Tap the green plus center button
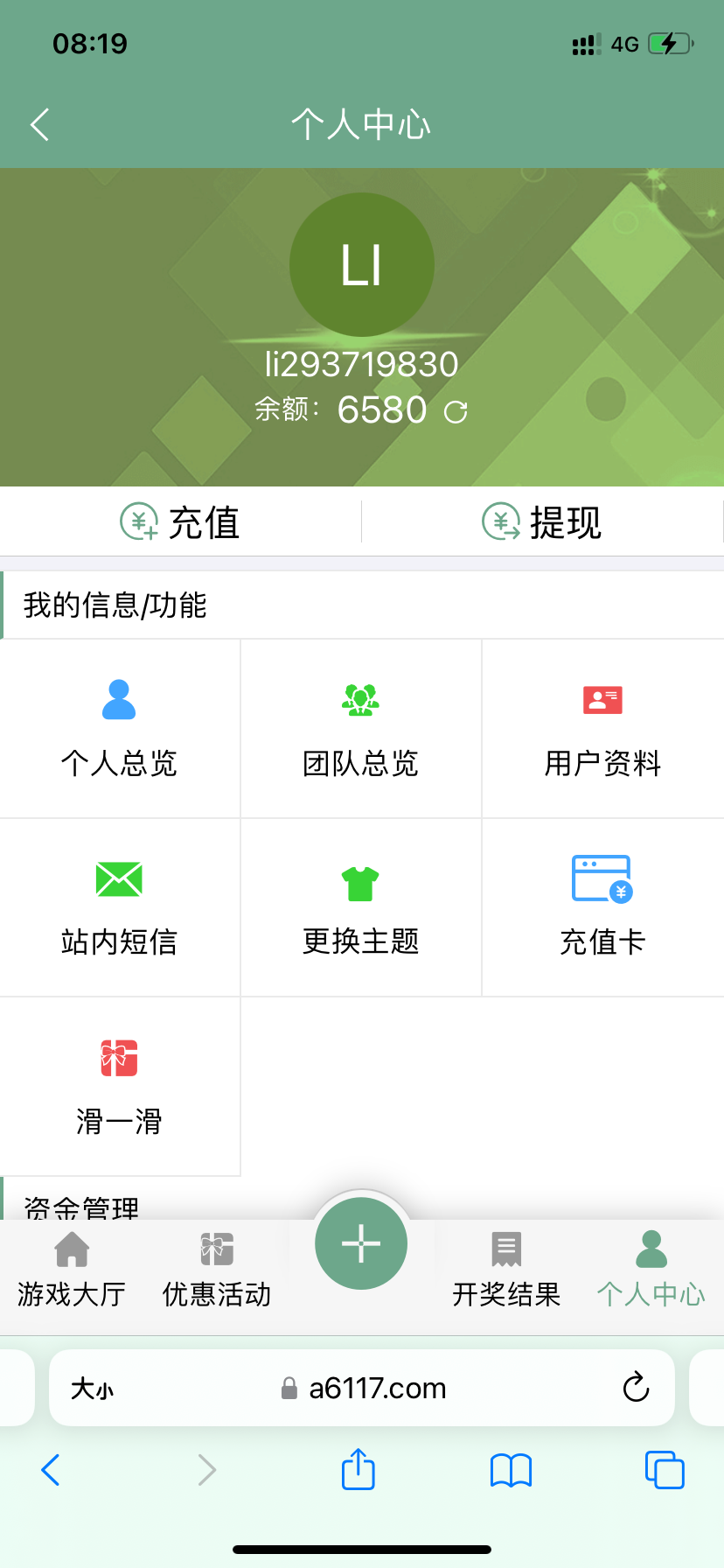 pyautogui.click(x=360, y=1243)
